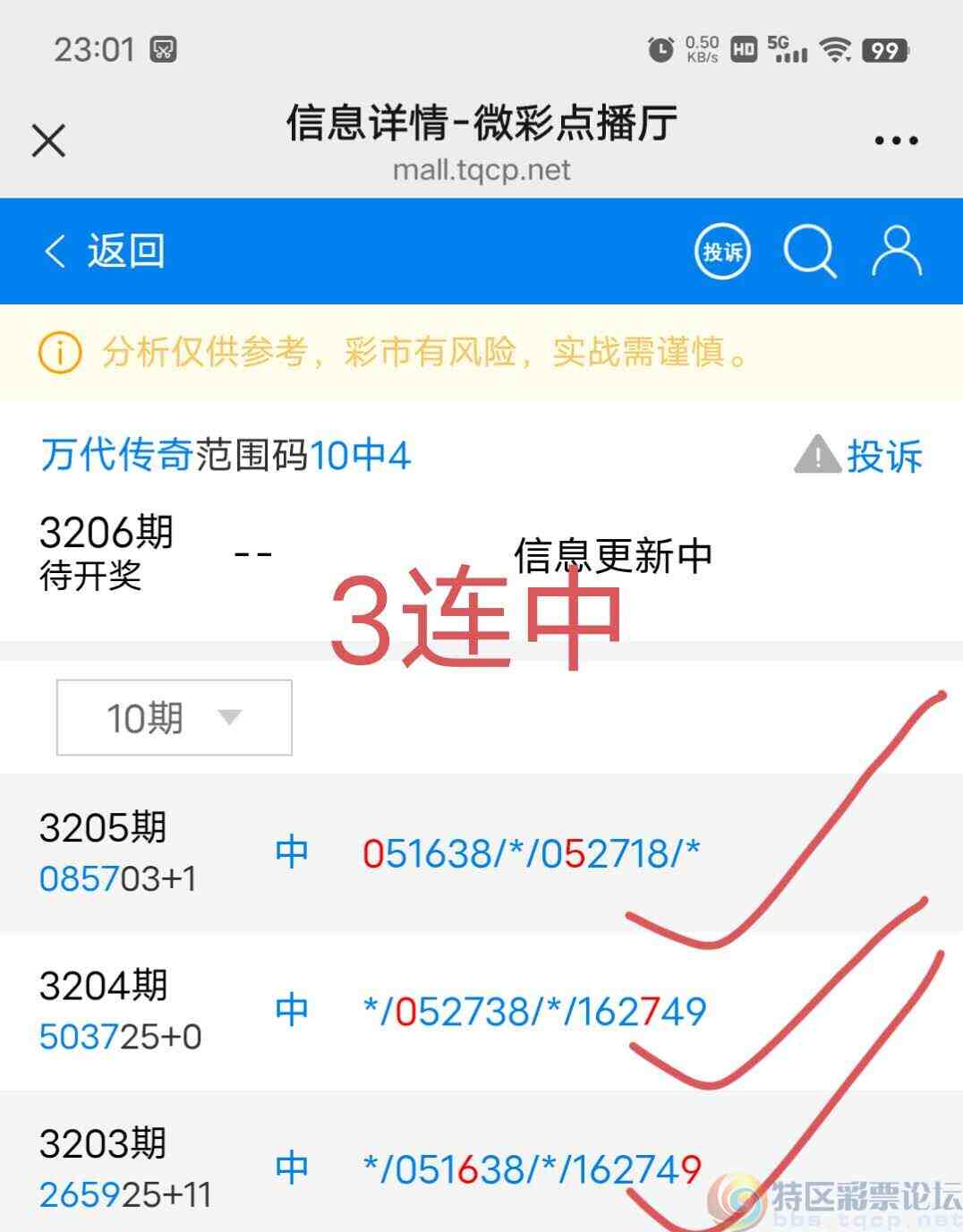Tap the circular 投诉 complaint badge icon
Viewport: 963px width, 1232px height.
pos(721,252)
